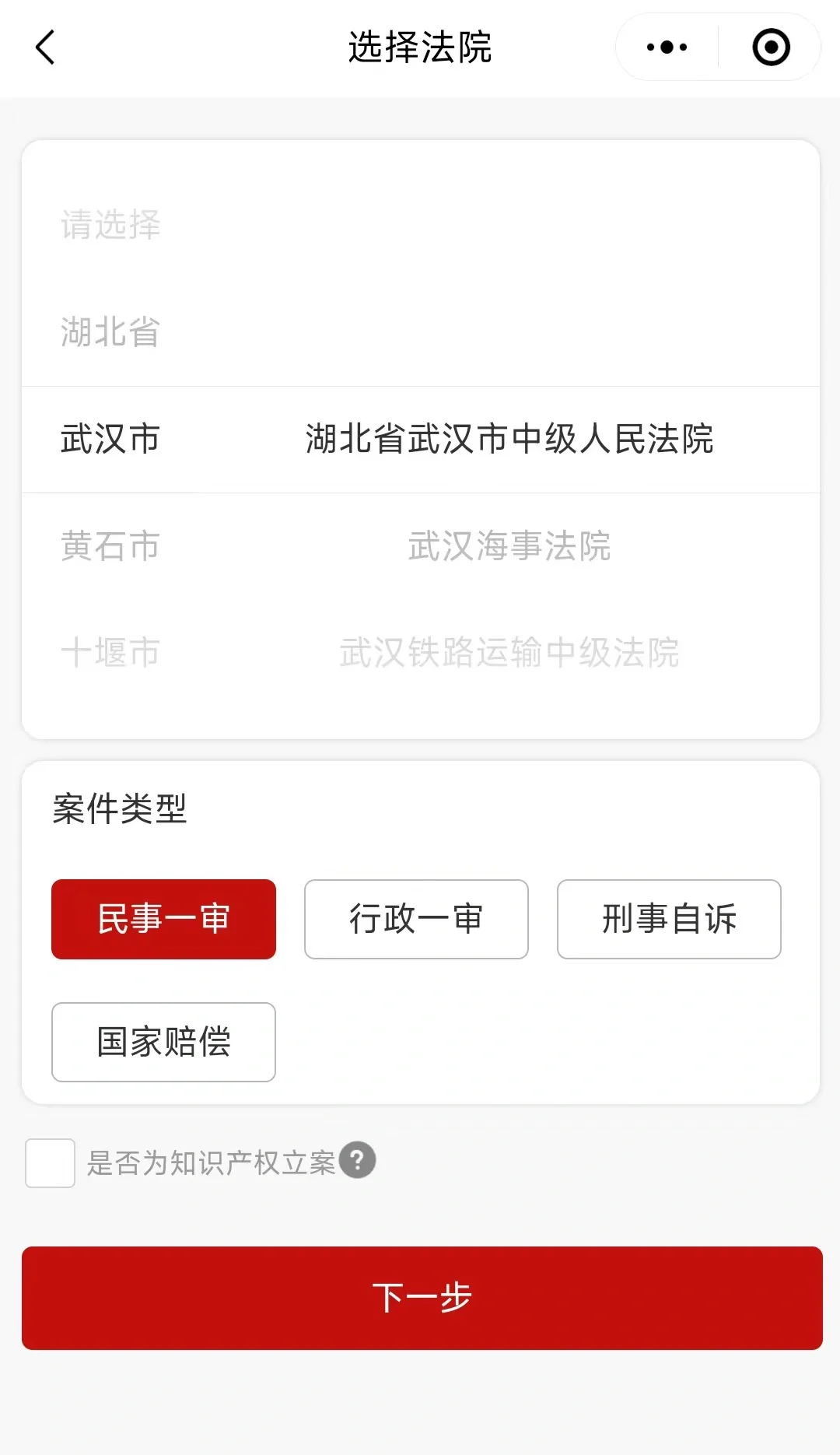The image size is (840, 1455).
Task: Select 黄石市 in the city picker
Action: (x=110, y=545)
